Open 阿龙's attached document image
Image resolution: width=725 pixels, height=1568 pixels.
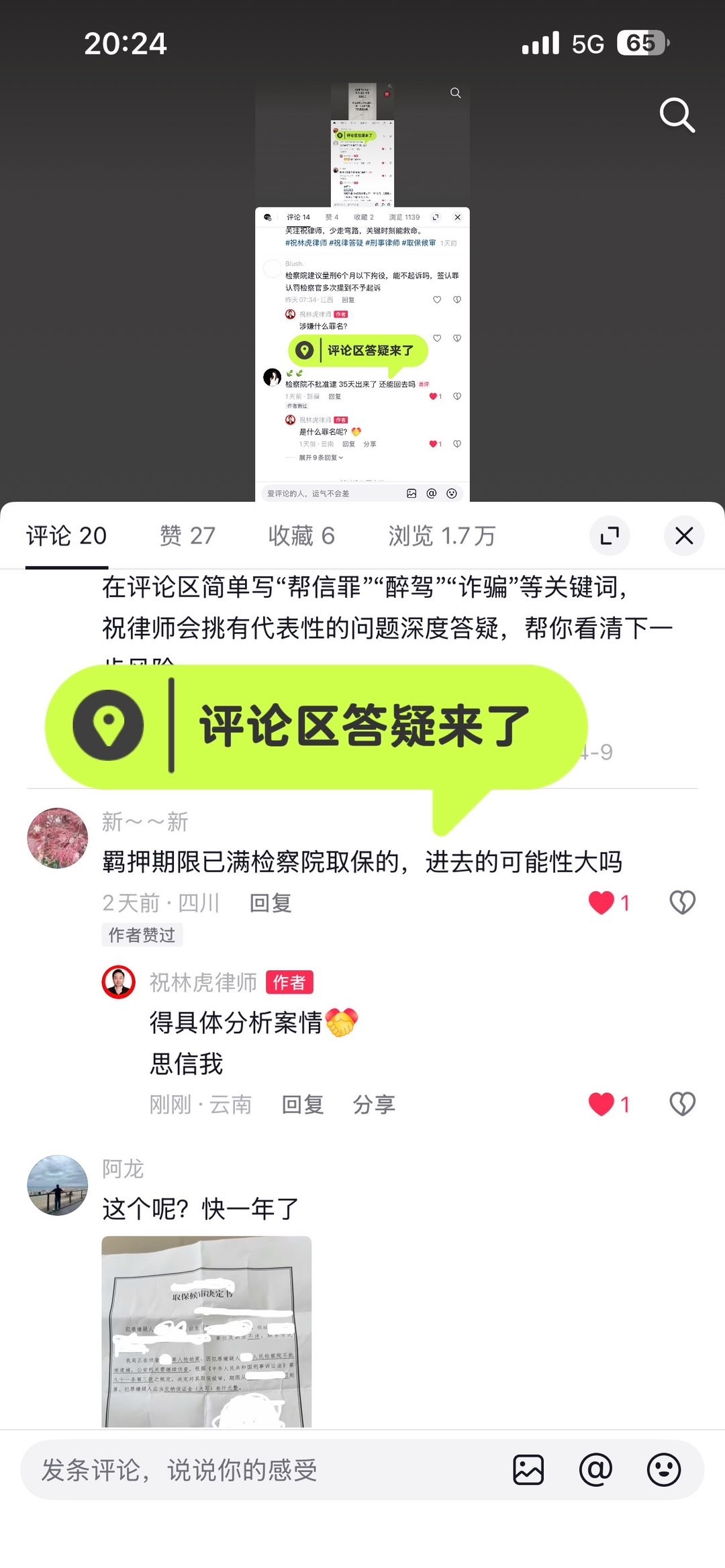[x=207, y=1331]
